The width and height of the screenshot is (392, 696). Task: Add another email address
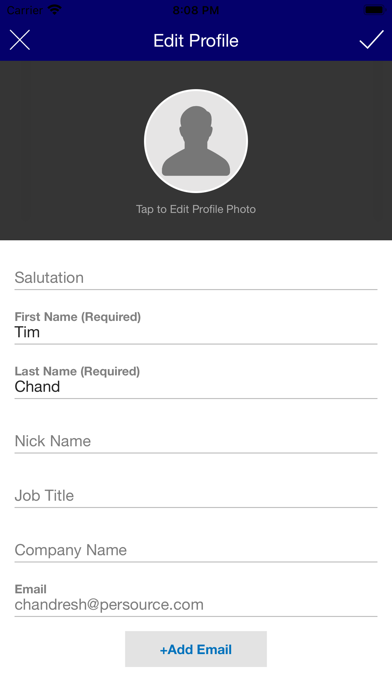(x=196, y=649)
